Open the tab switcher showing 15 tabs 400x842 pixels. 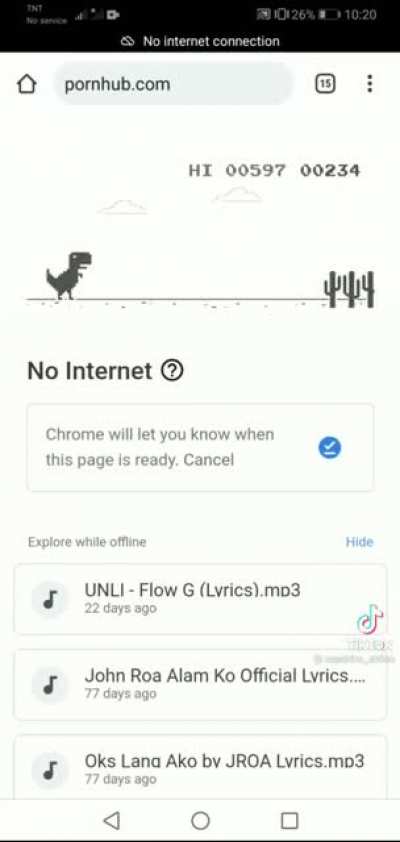click(325, 84)
